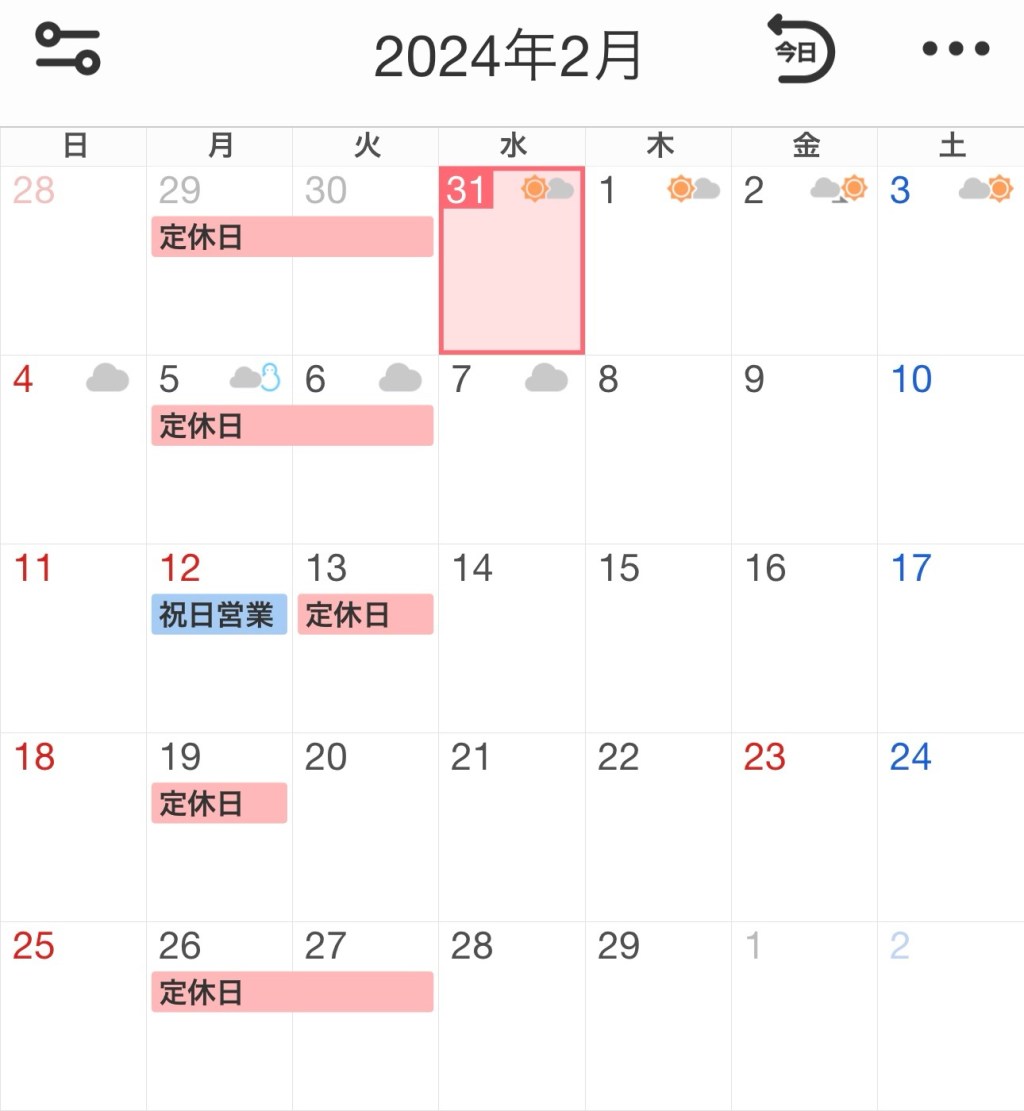Open the 定休日 event on the 13th
Viewport: 1024px width, 1111px height.
point(365,614)
